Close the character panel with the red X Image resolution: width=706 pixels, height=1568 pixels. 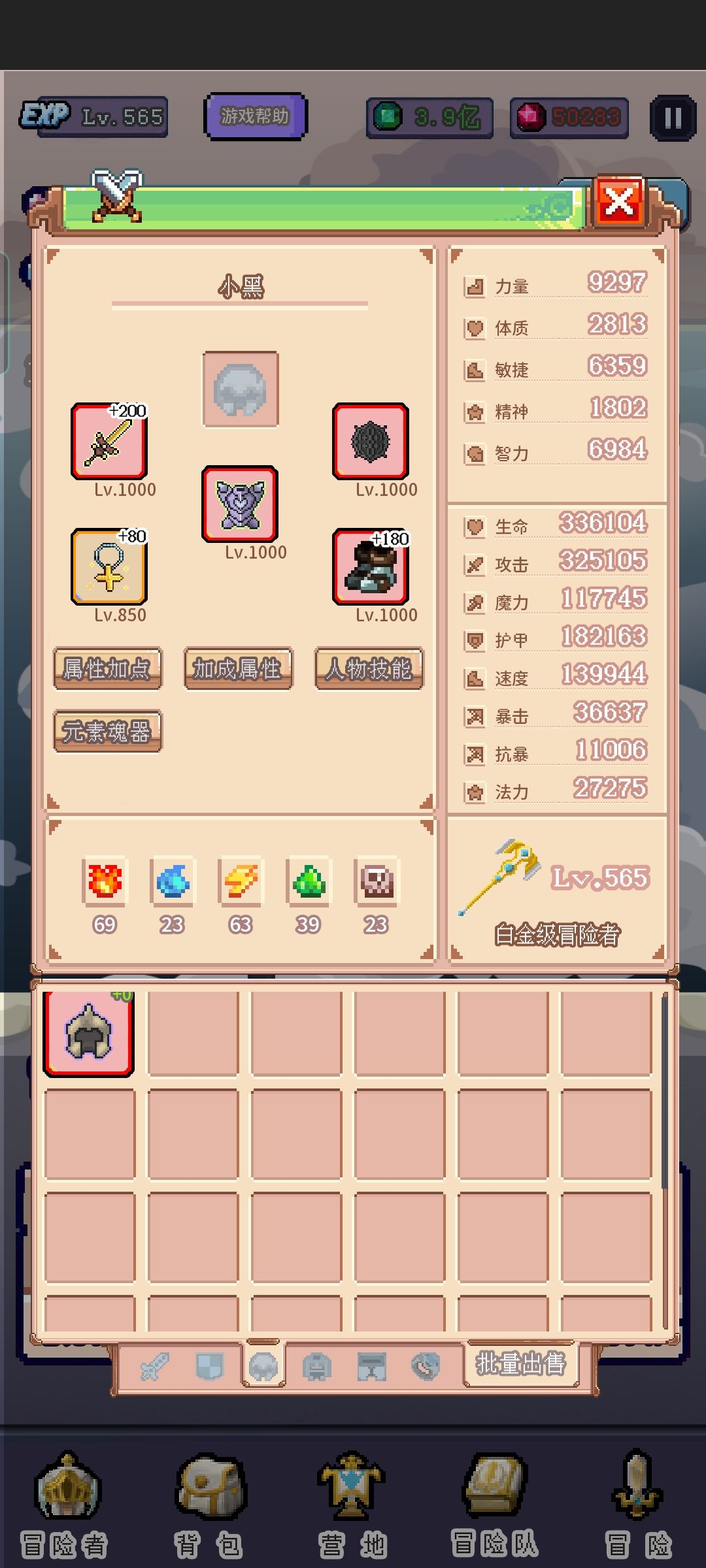[x=619, y=202]
